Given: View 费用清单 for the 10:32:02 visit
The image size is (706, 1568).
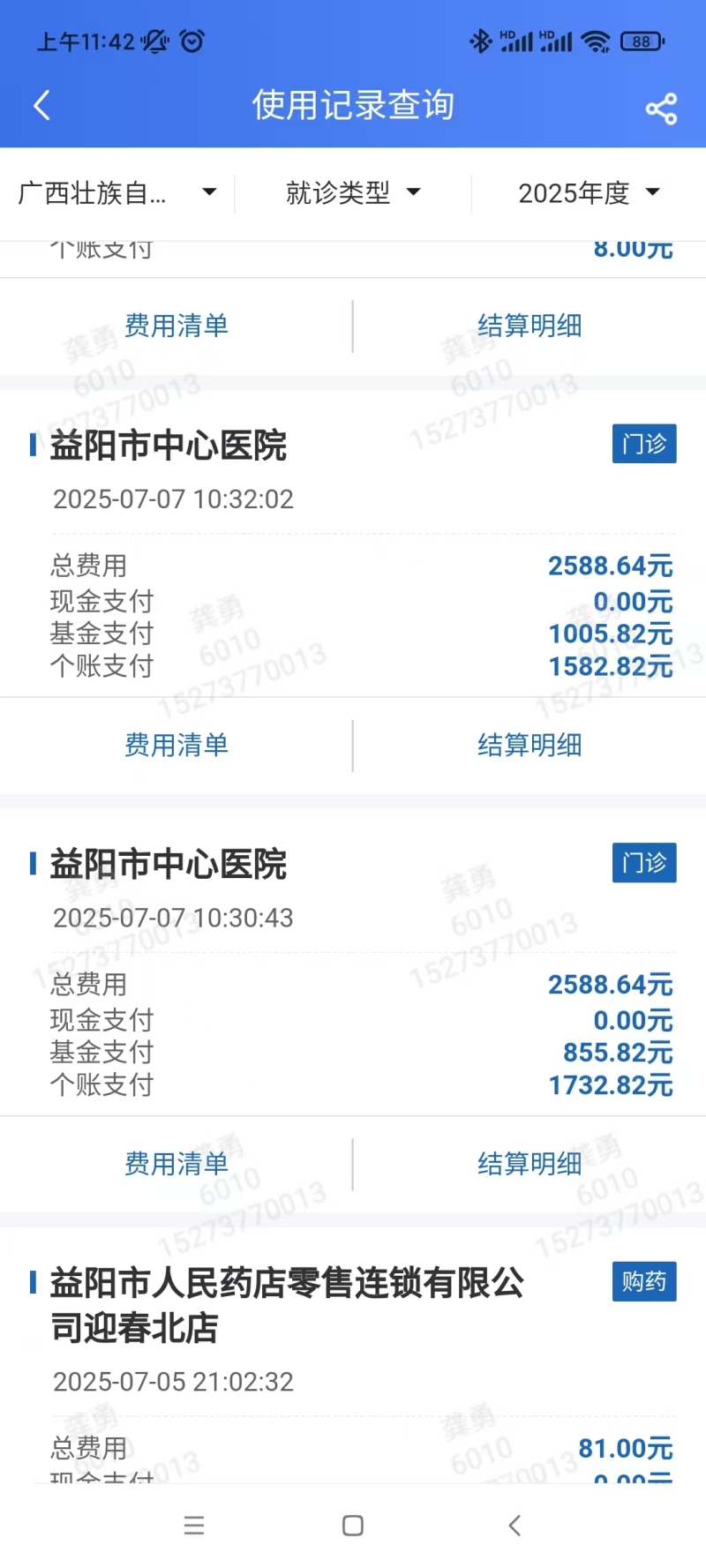Looking at the screenshot, I should pos(176,745).
